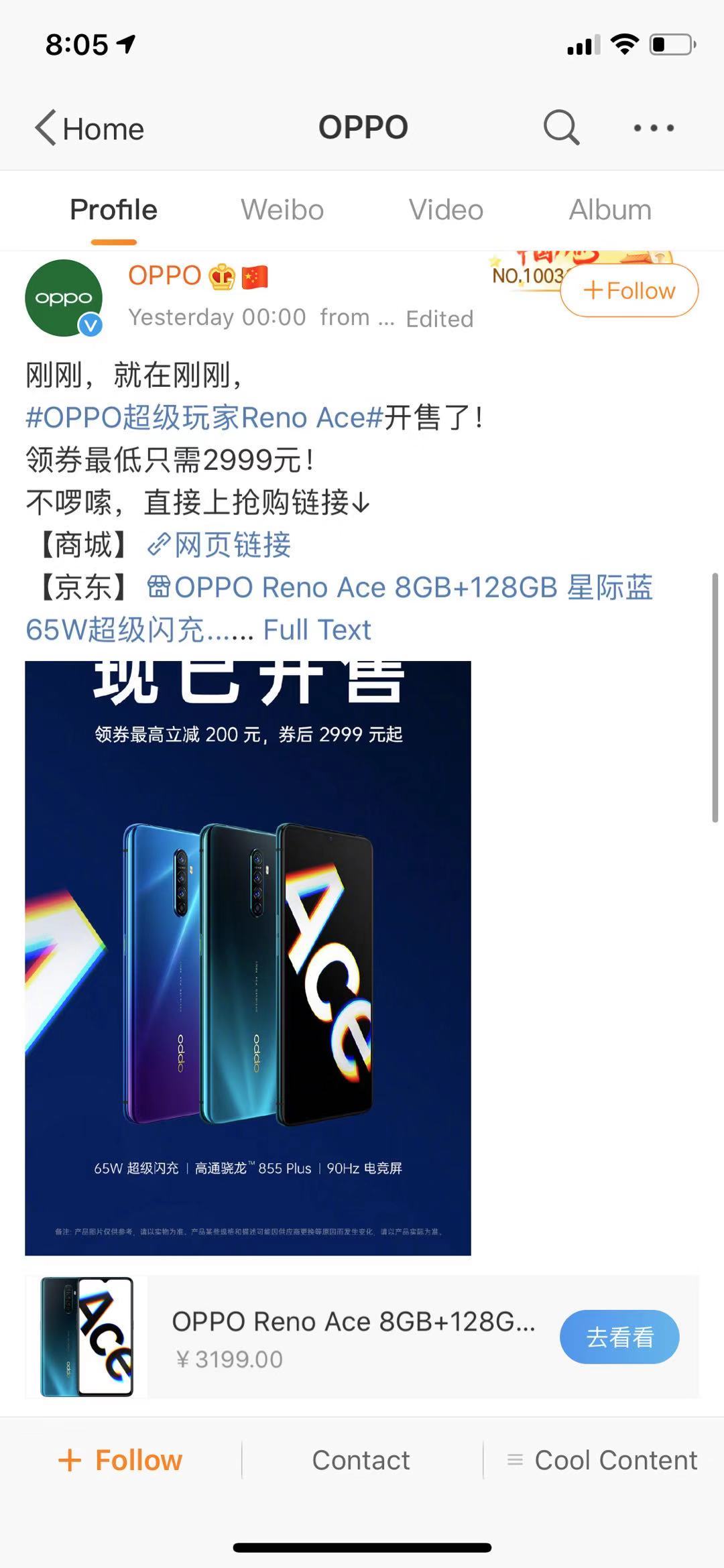Expand the post with Full Text
724x1568 pixels.
click(317, 629)
